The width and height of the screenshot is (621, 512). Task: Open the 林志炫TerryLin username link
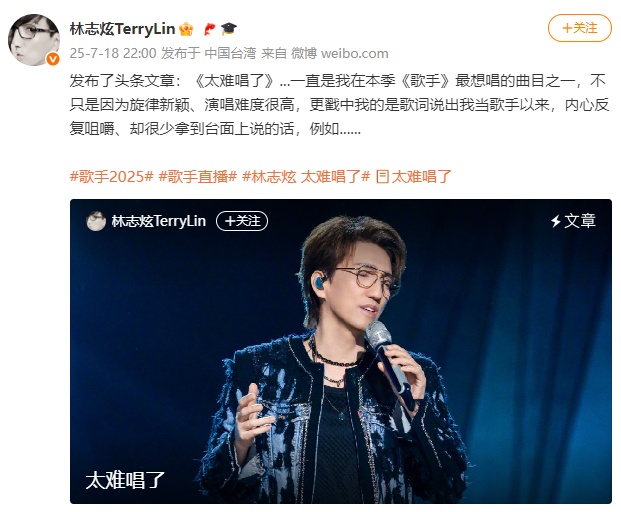[122, 28]
